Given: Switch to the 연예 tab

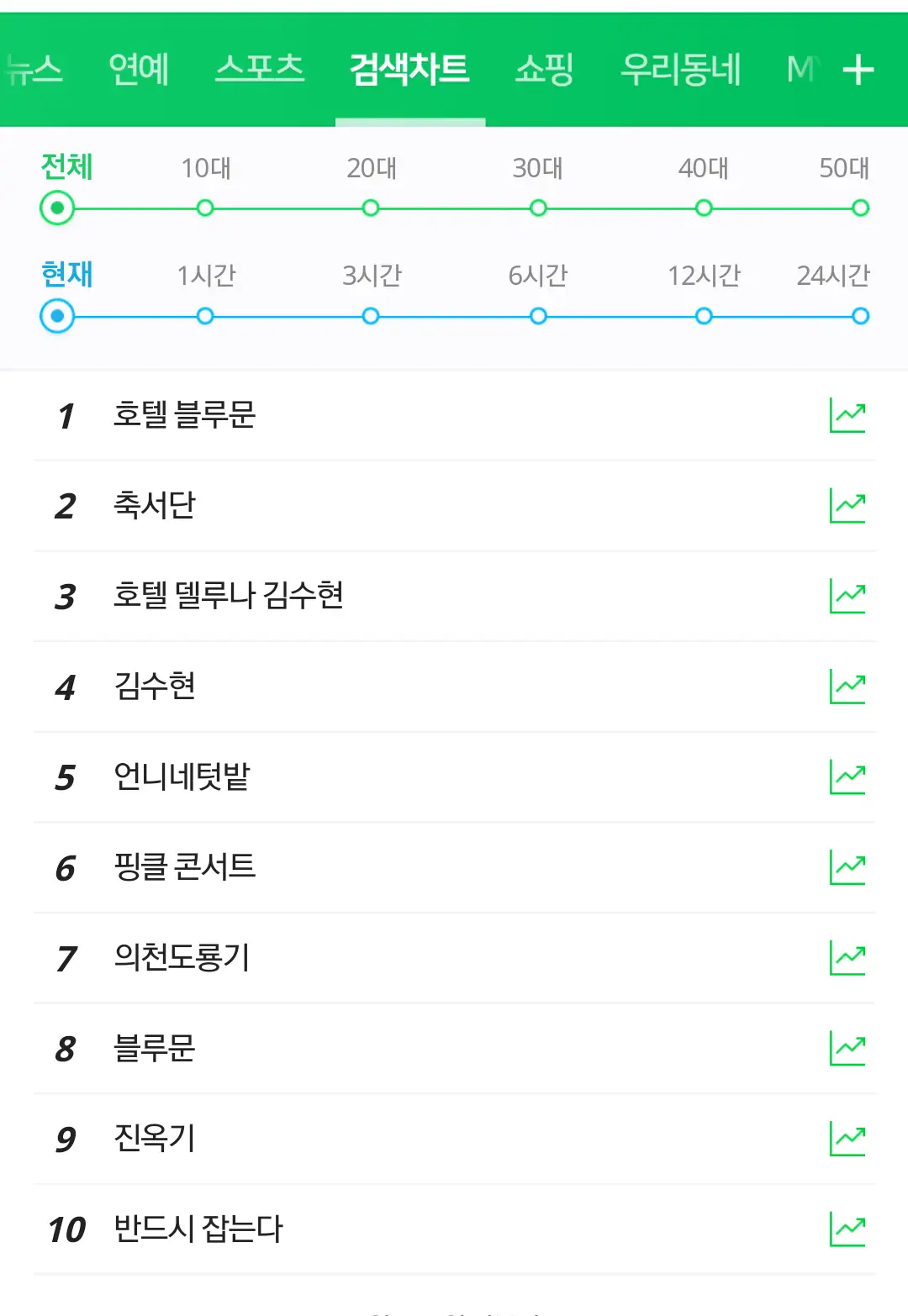Looking at the screenshot, I should pos(139,70).
